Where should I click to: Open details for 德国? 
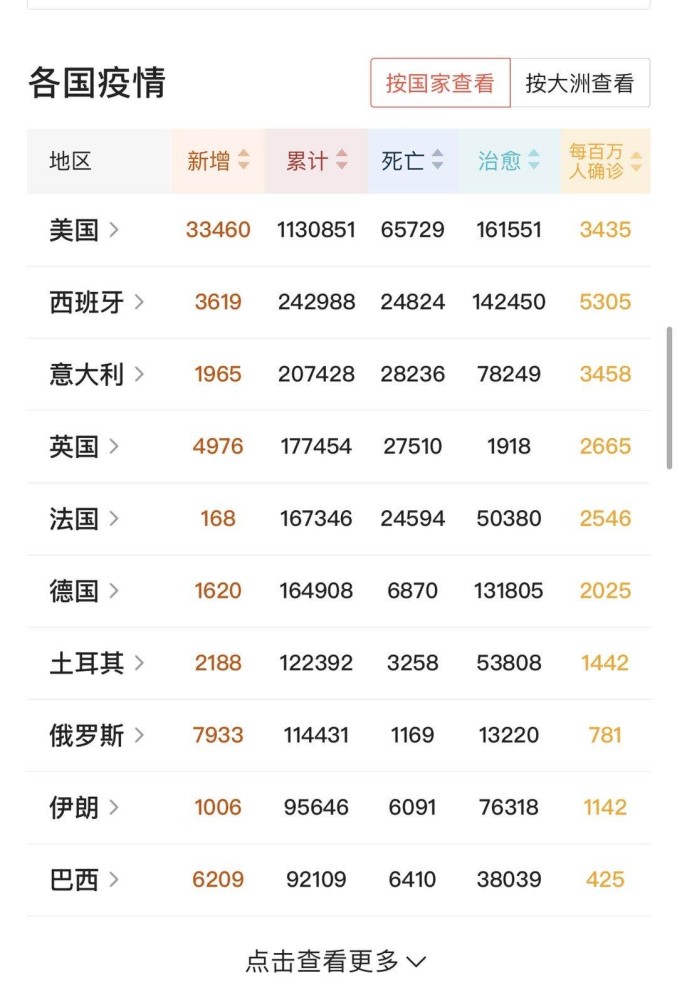tap(84, 591)
